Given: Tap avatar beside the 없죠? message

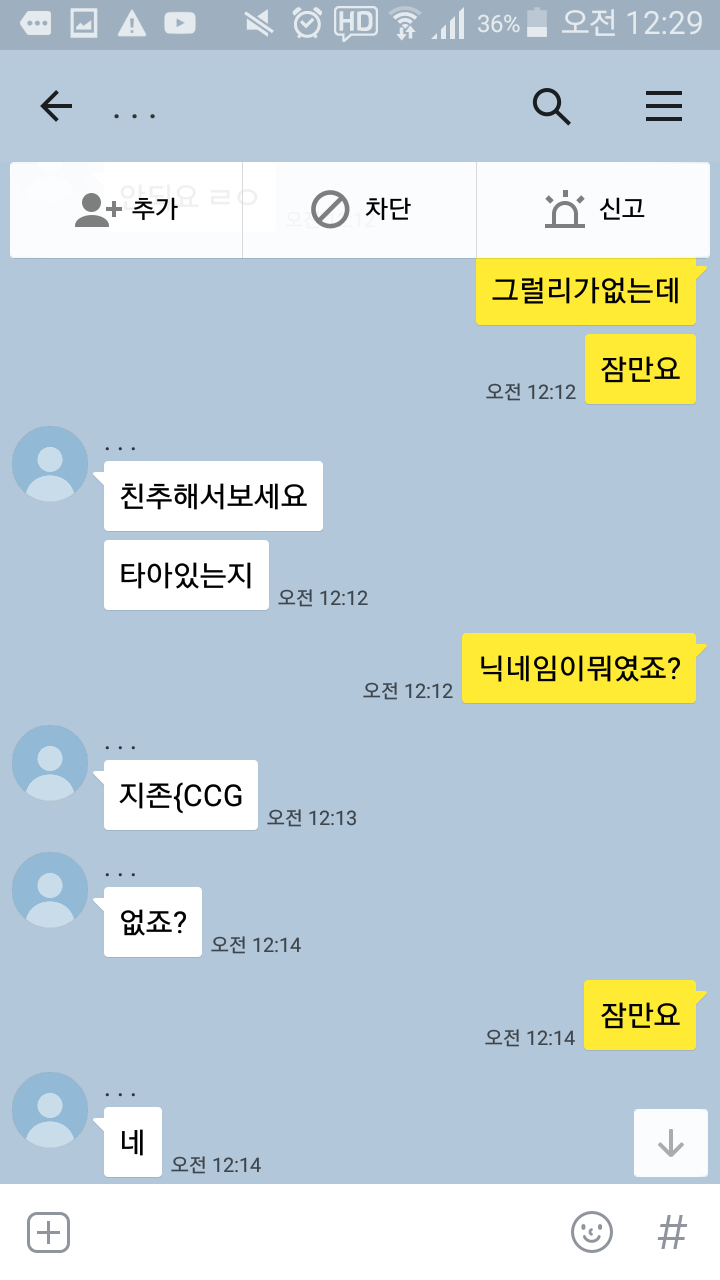Looking at the screenshot, I should click(50, 890).
